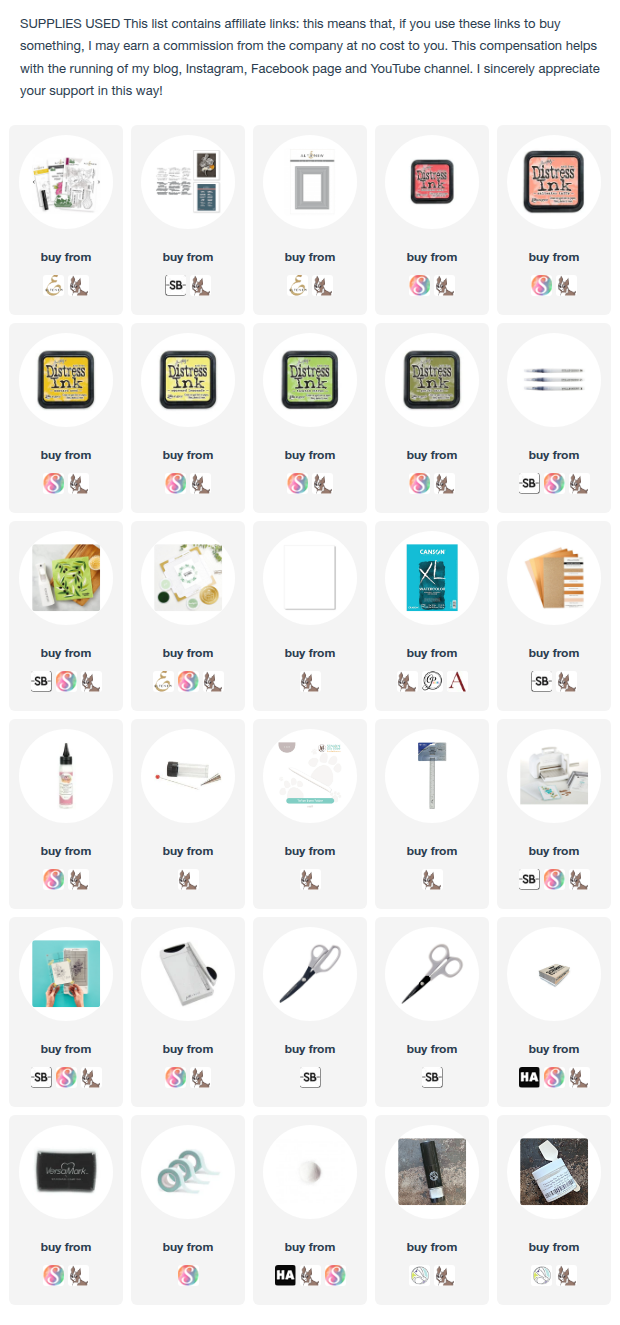Open the Canson XL watercolor pad product
Screen dimensions: 620x1325
[x=431, y=577]
